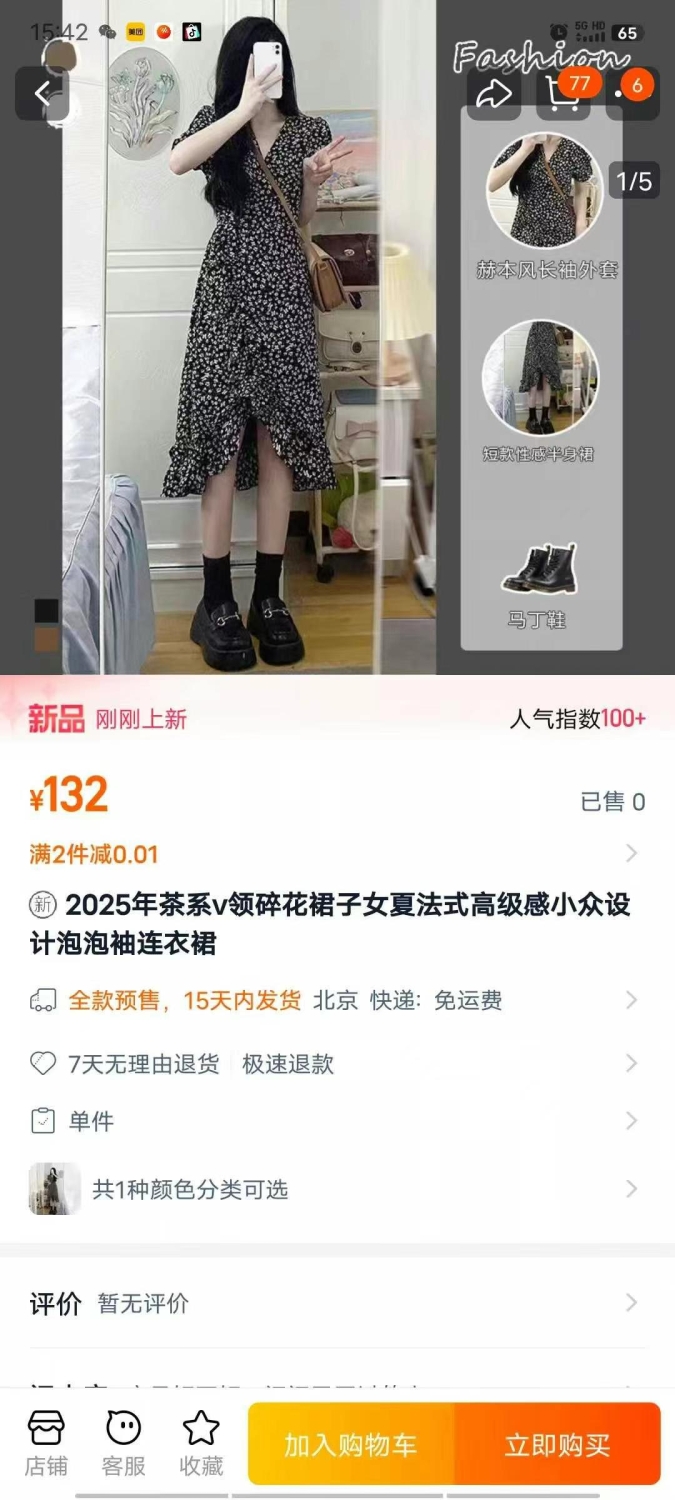
Task: Add item to 收藏 favorites
Action: point(201,1443)
